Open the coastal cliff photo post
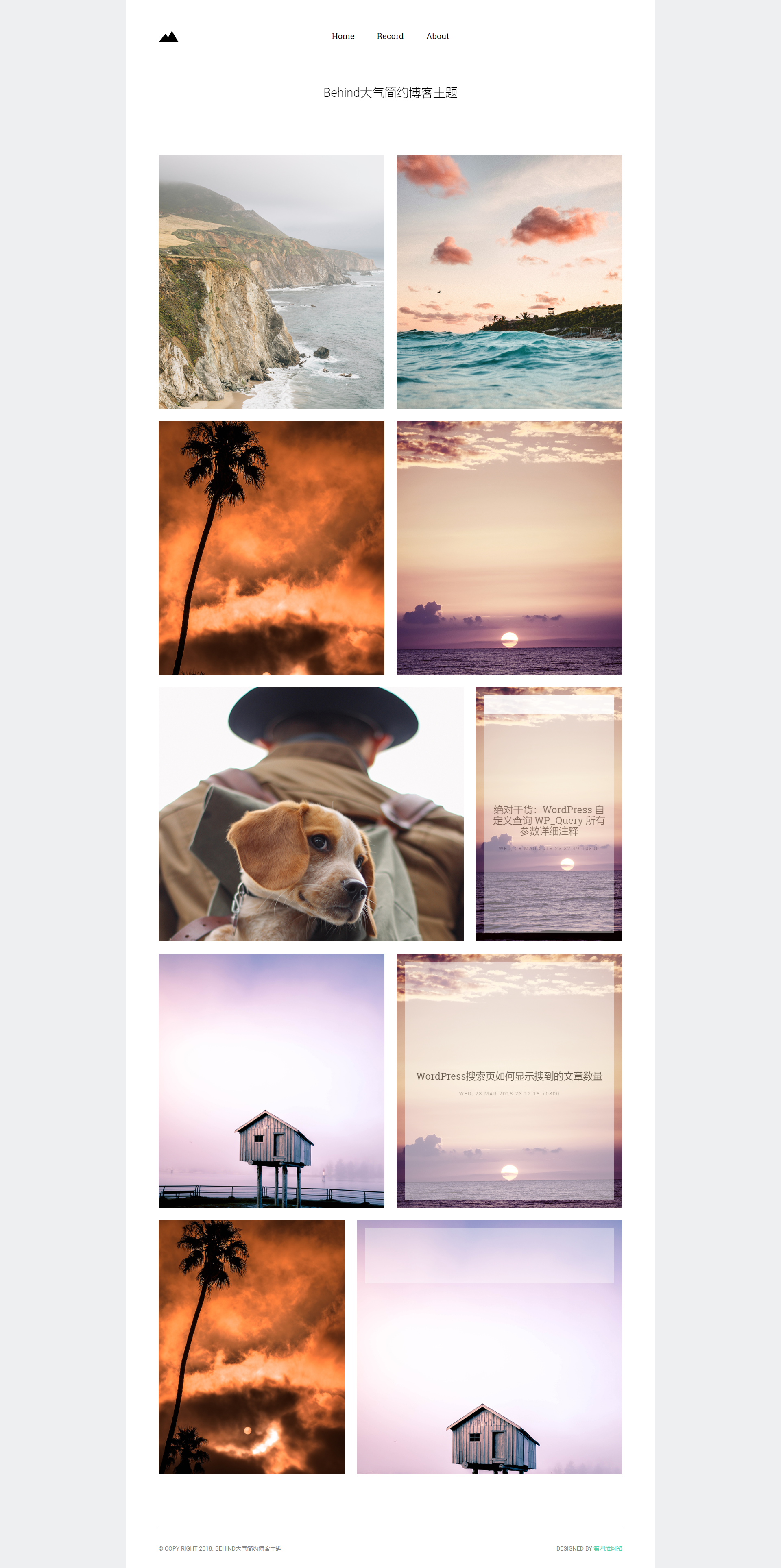781x1568 pixels. tap(271, 281)
